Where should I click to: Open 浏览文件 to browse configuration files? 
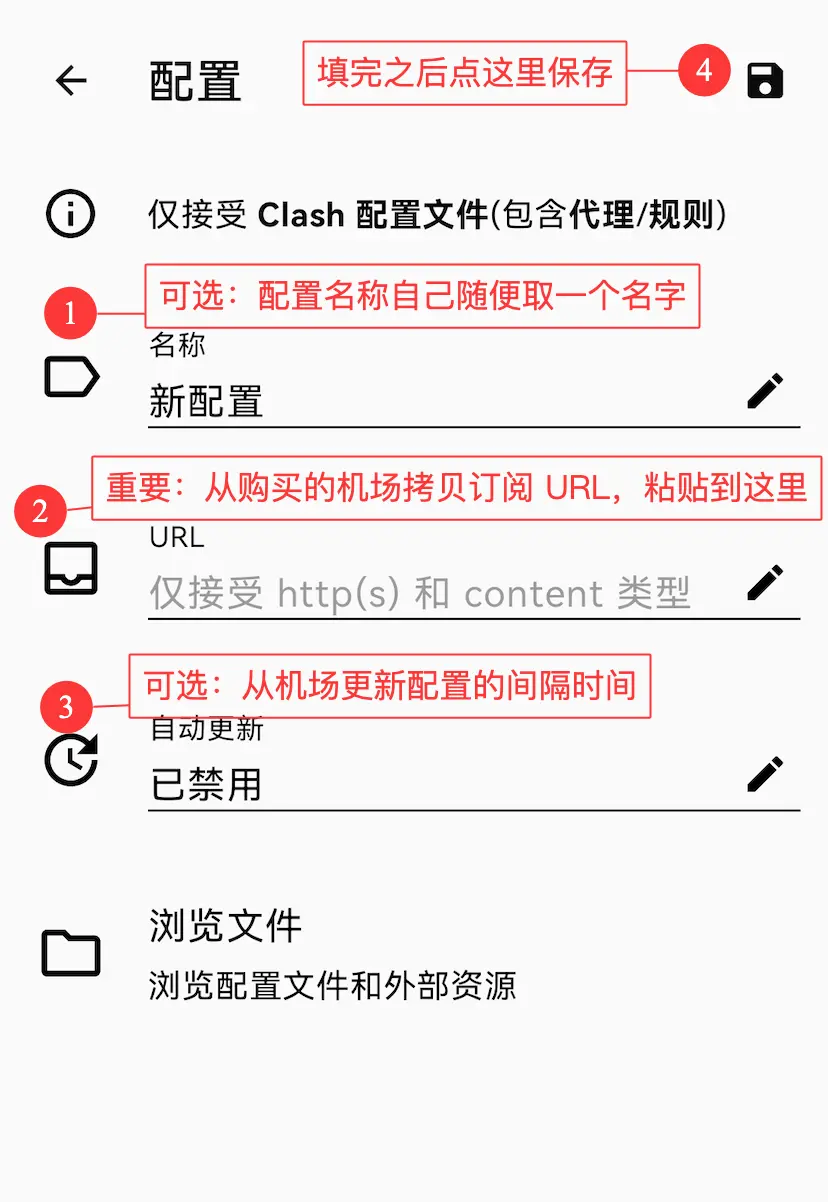coord(224,927)
